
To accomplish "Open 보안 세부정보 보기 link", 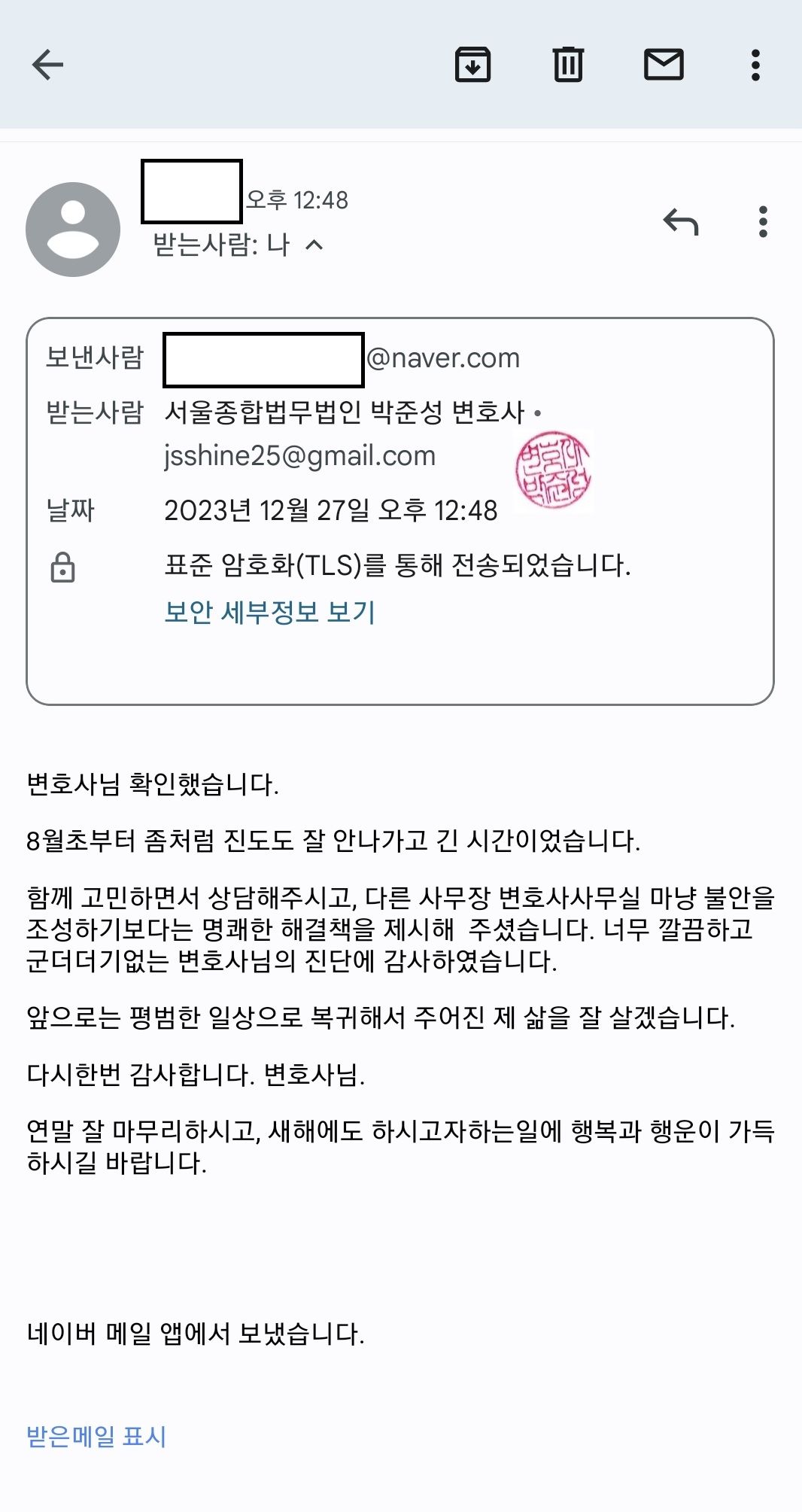I will click(269, 612).
